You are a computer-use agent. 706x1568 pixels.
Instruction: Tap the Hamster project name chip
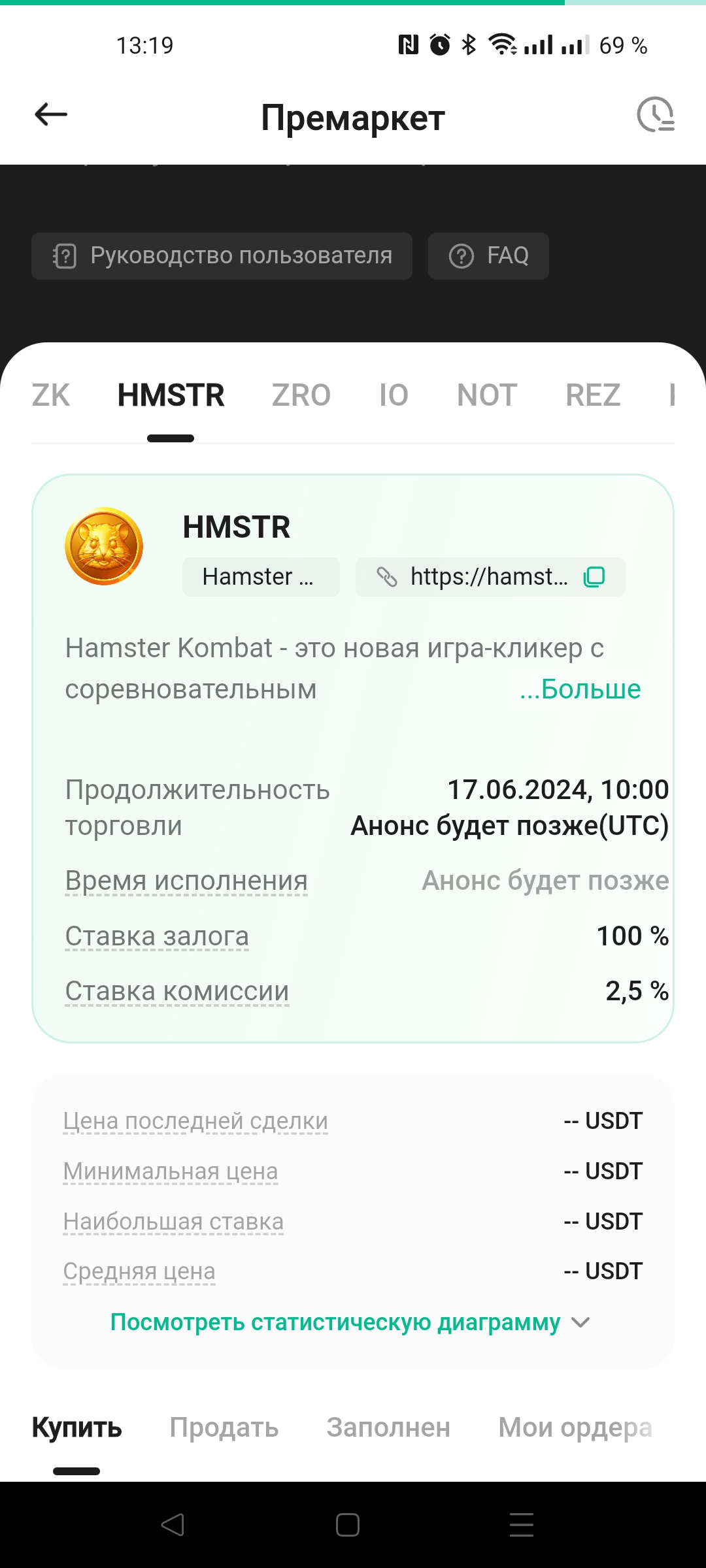260,577
